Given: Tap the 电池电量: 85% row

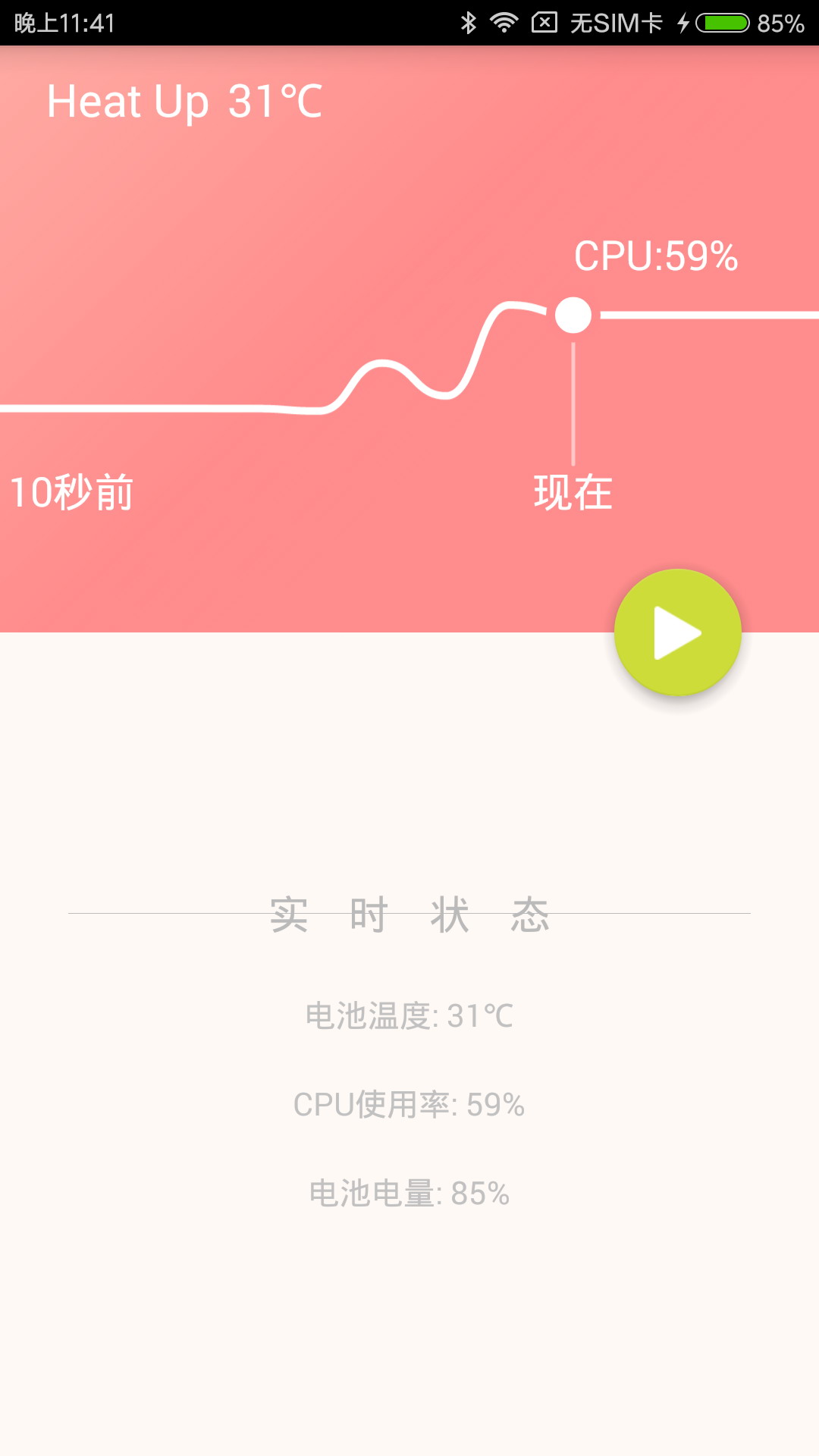Looking at the screenshot, I should (409, 1194).
